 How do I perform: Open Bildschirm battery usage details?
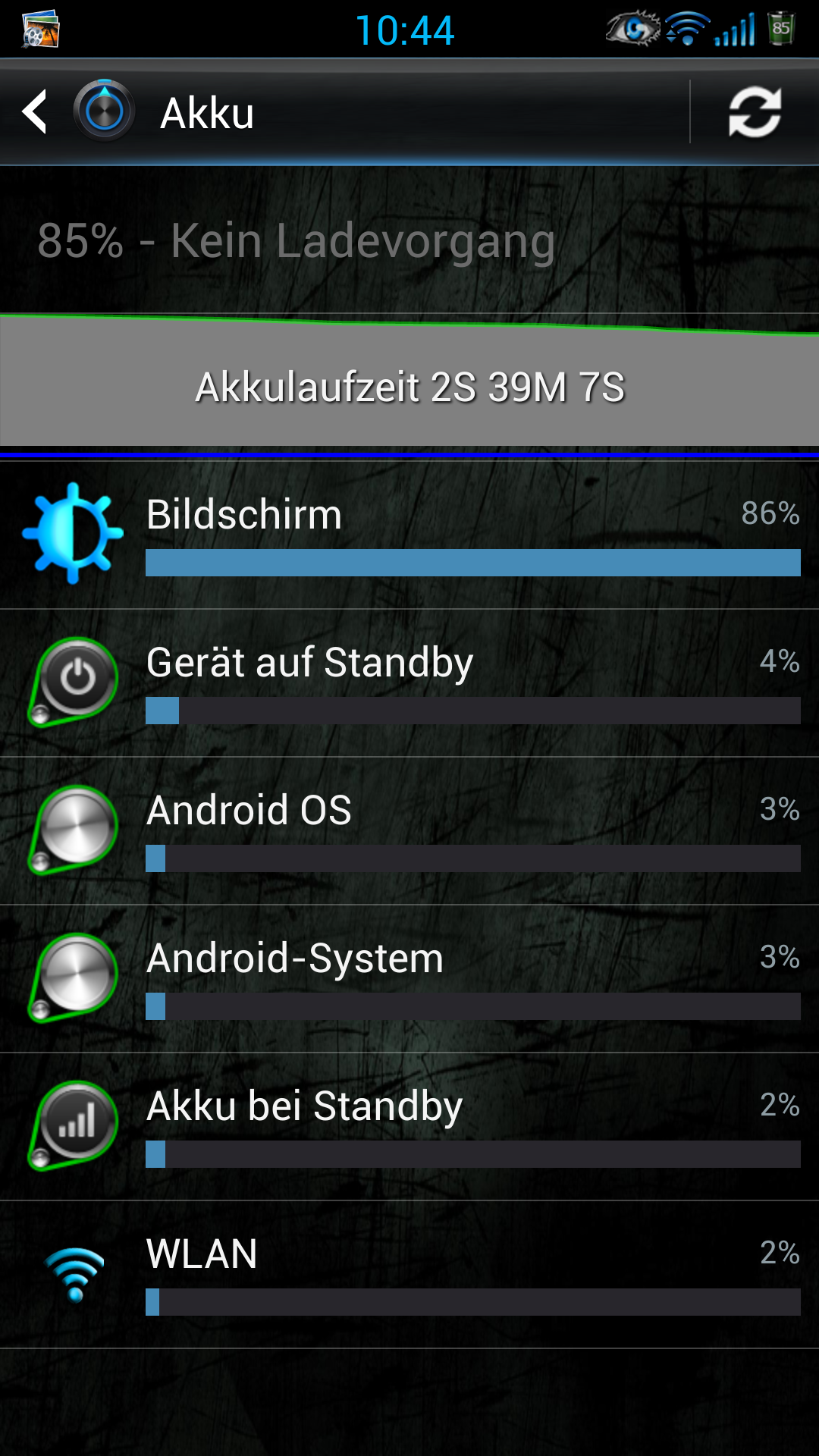coord(409,535)
